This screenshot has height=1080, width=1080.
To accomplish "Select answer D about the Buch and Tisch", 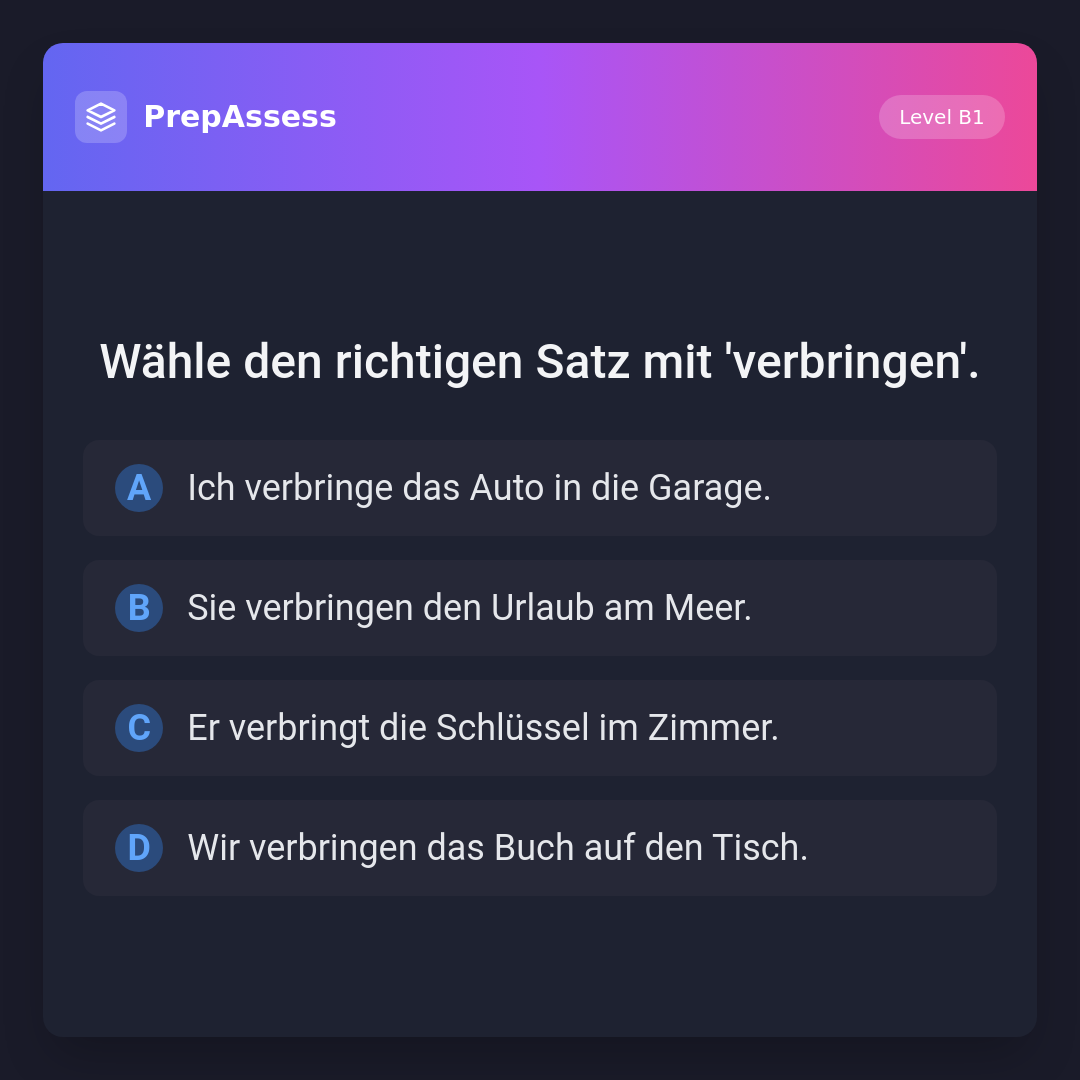I will [x=539, y=848].
